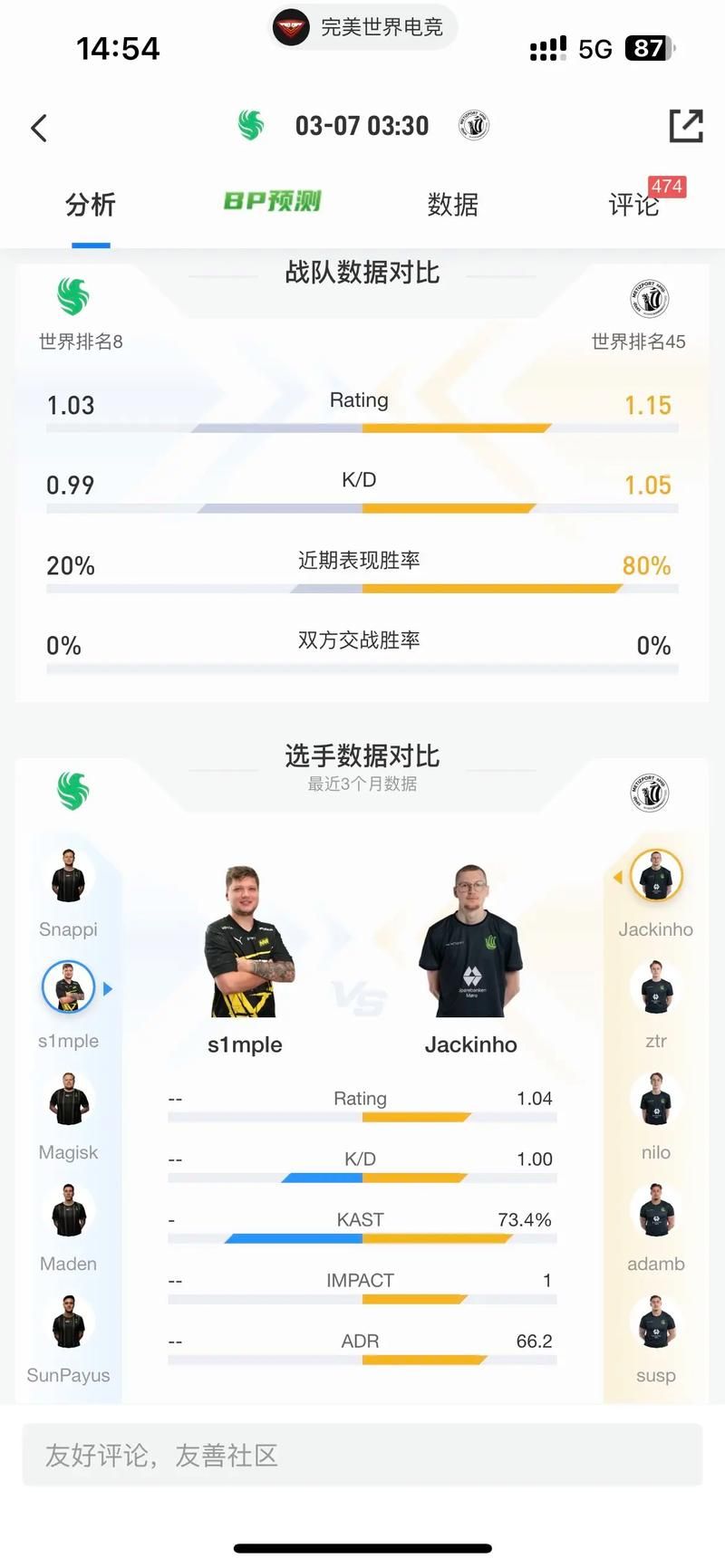Open the BP预测 tab
The height and width of the screenshot is (1568, 725).
(272, 202)
